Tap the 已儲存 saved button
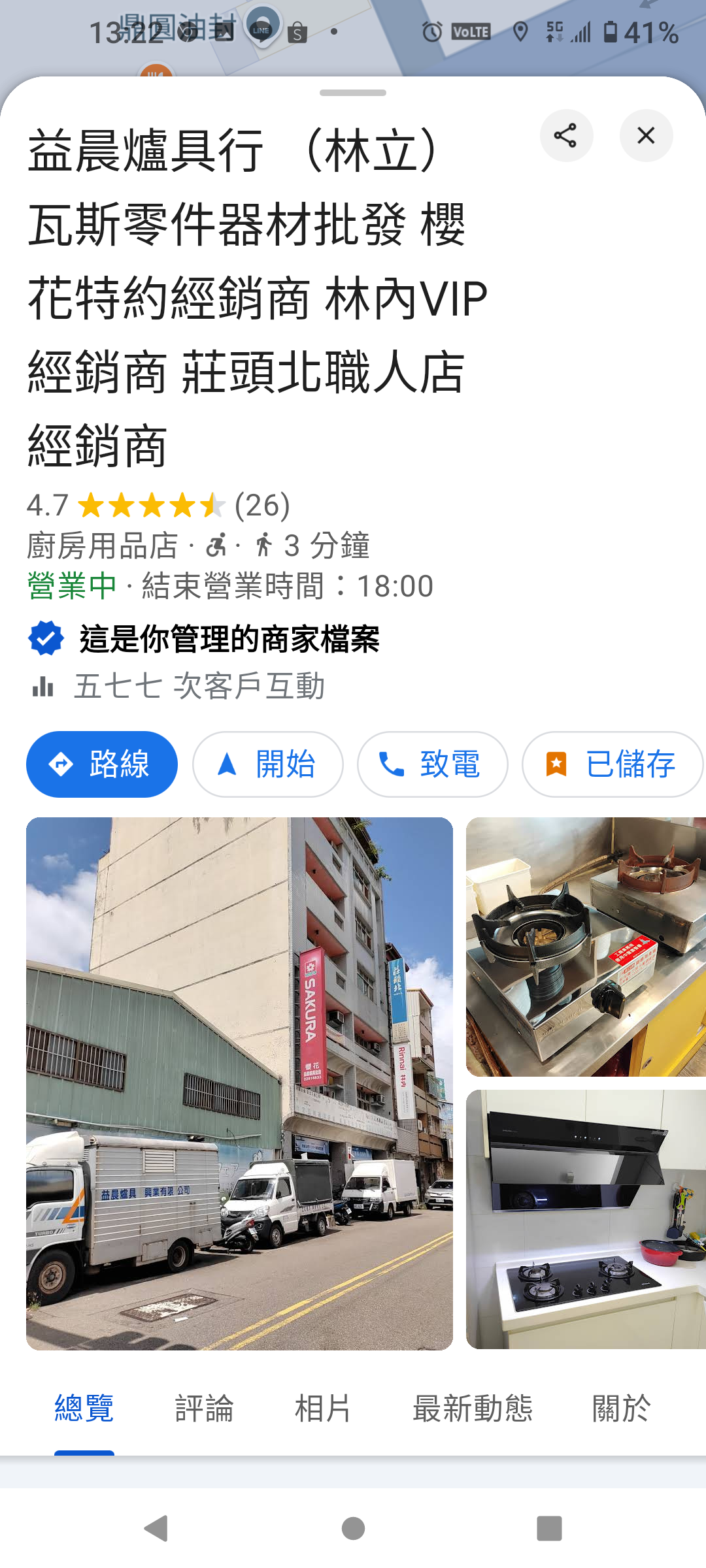This screenshot has height=1568, width=706. (x=612, y=764)
